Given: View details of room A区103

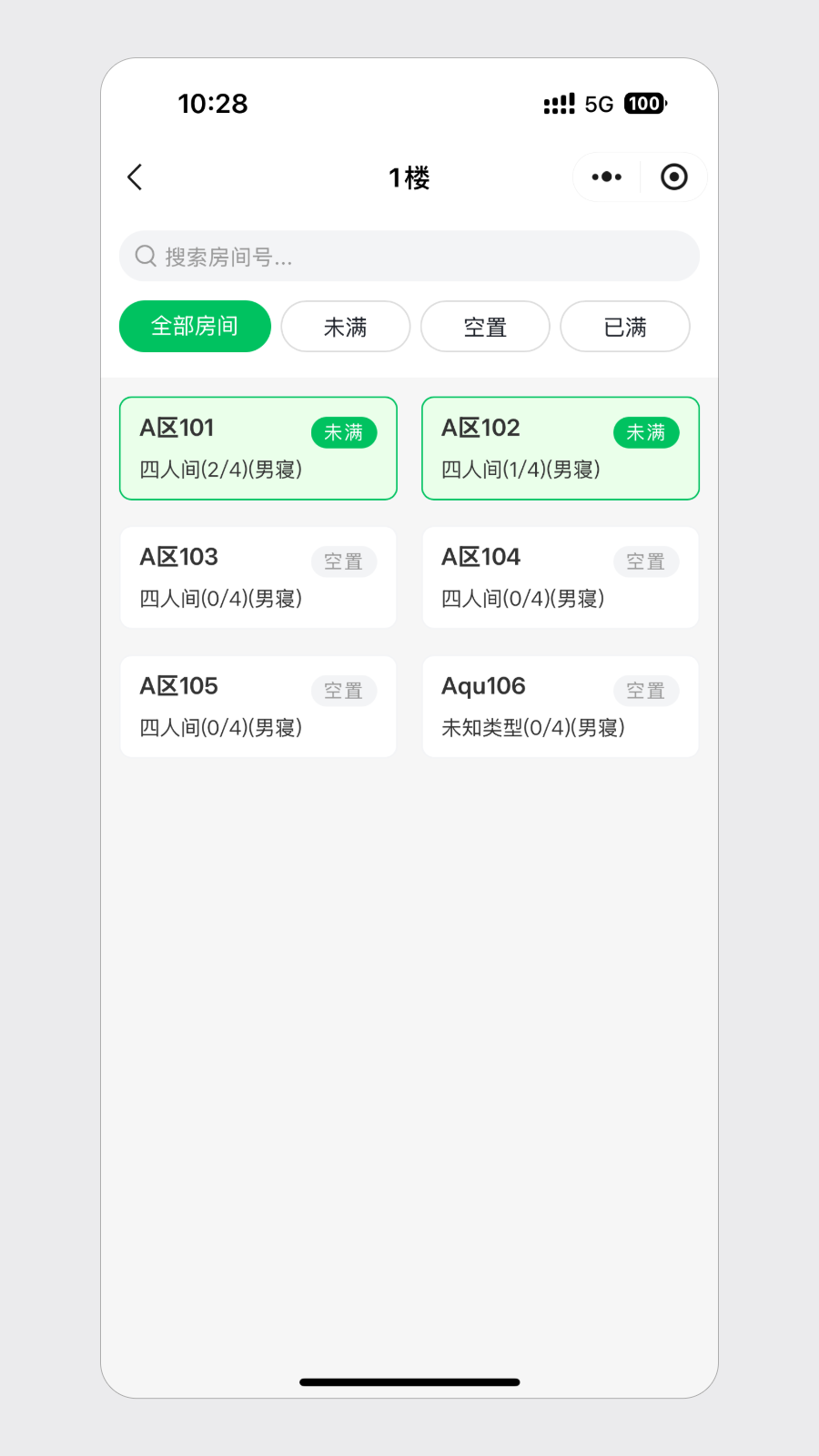Looking at the screenshot, I should click(x=258, y=578).
